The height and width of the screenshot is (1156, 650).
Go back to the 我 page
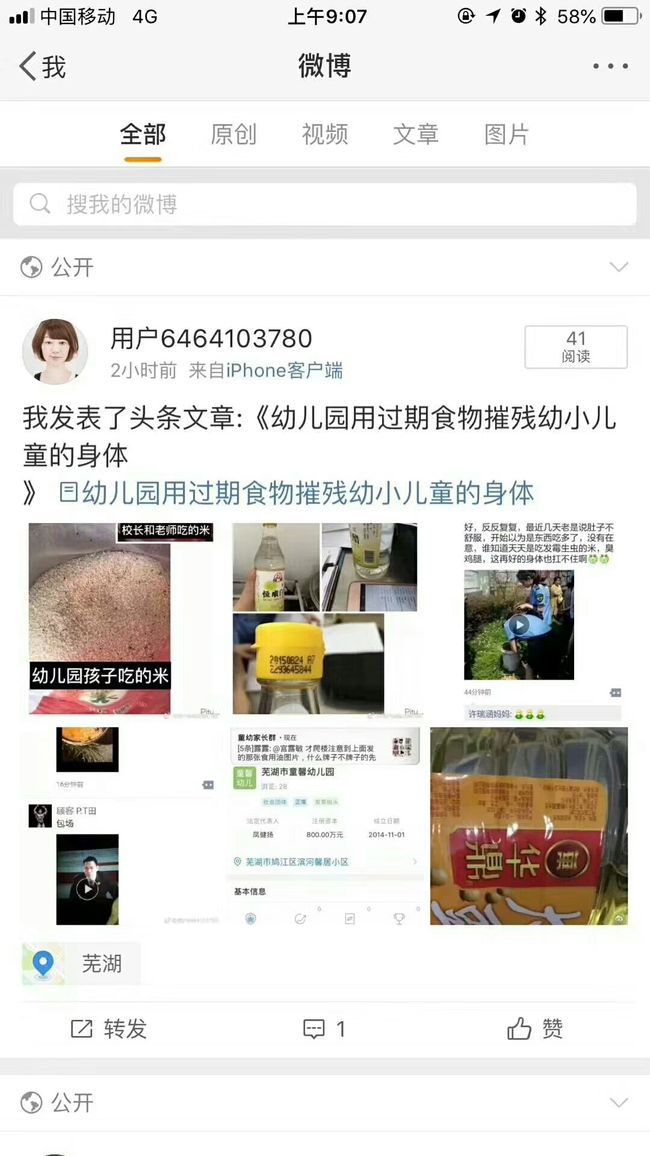43,66
